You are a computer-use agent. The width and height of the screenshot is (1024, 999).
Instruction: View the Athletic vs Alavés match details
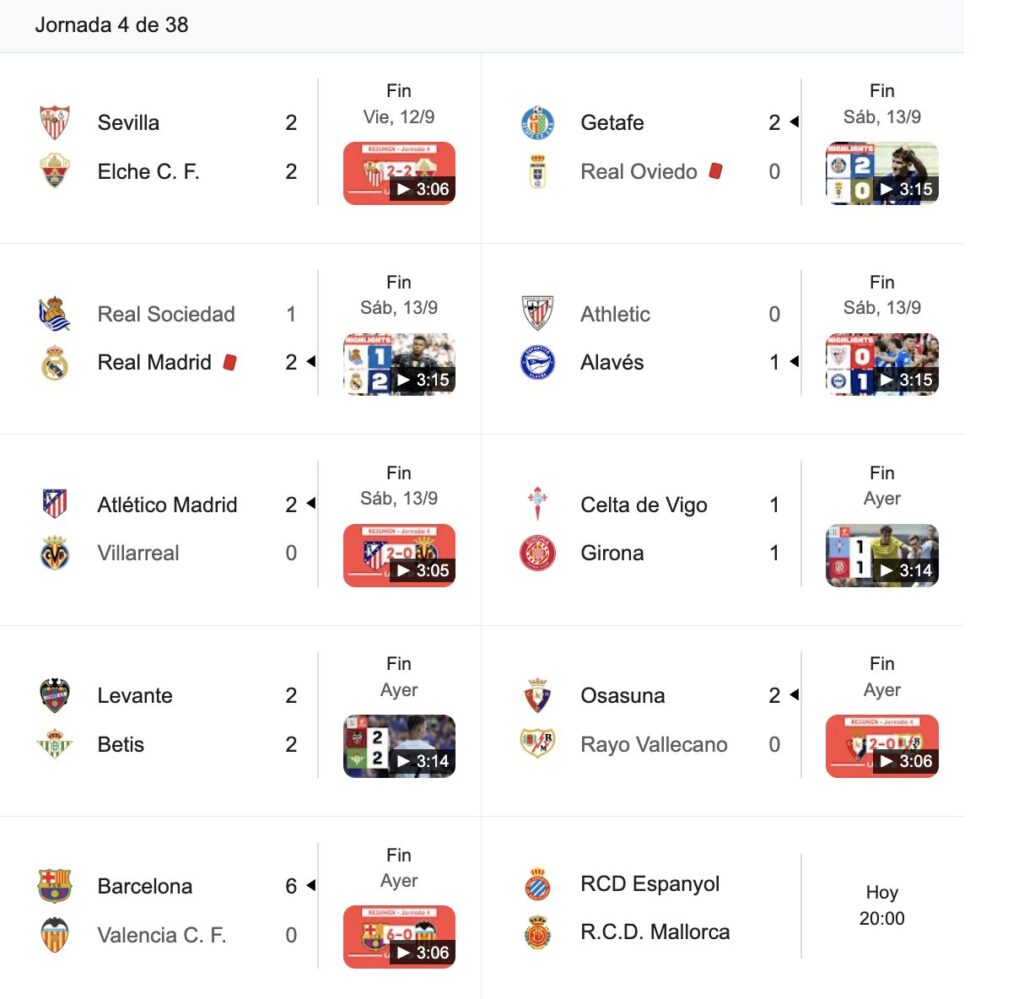pos(650,338)
